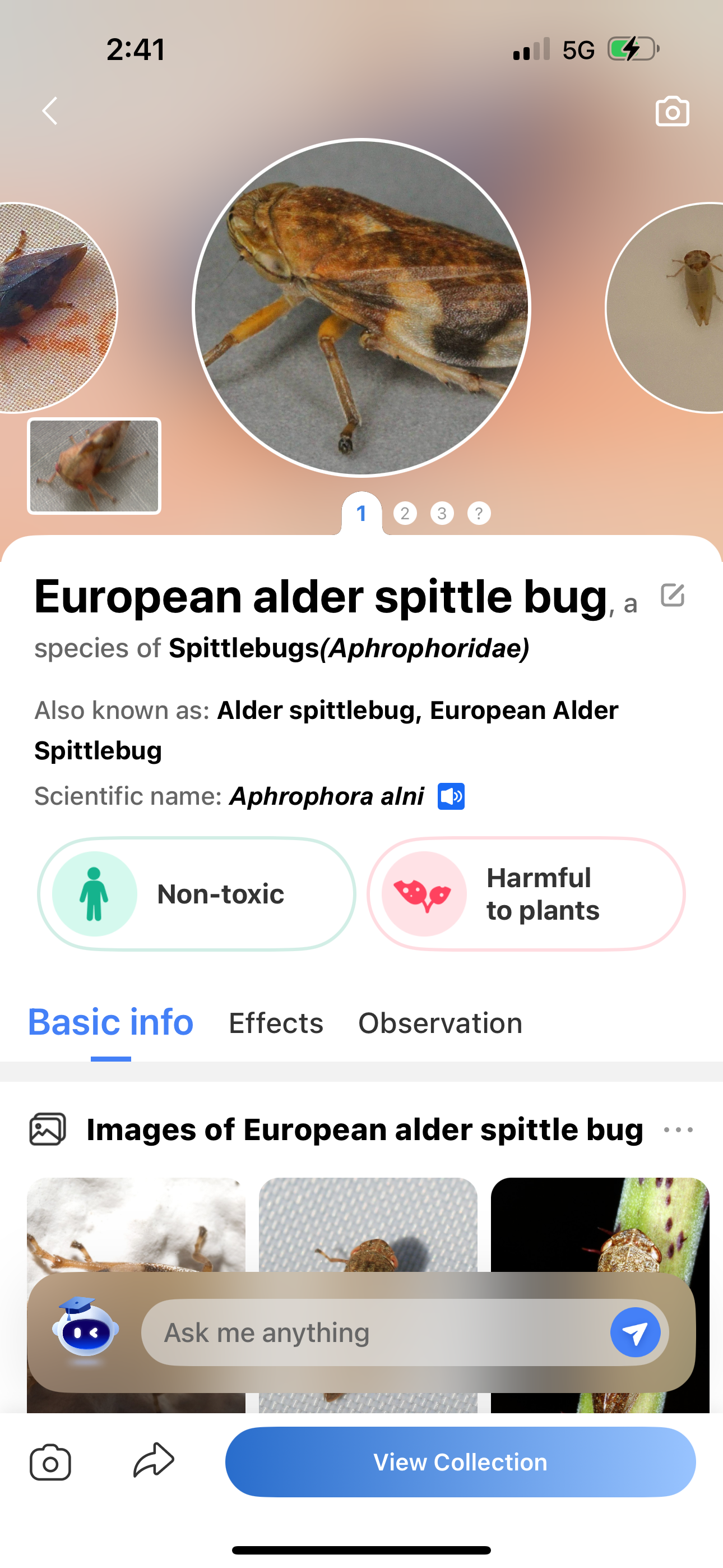View my captured photo thumbnail

point(94,466)
